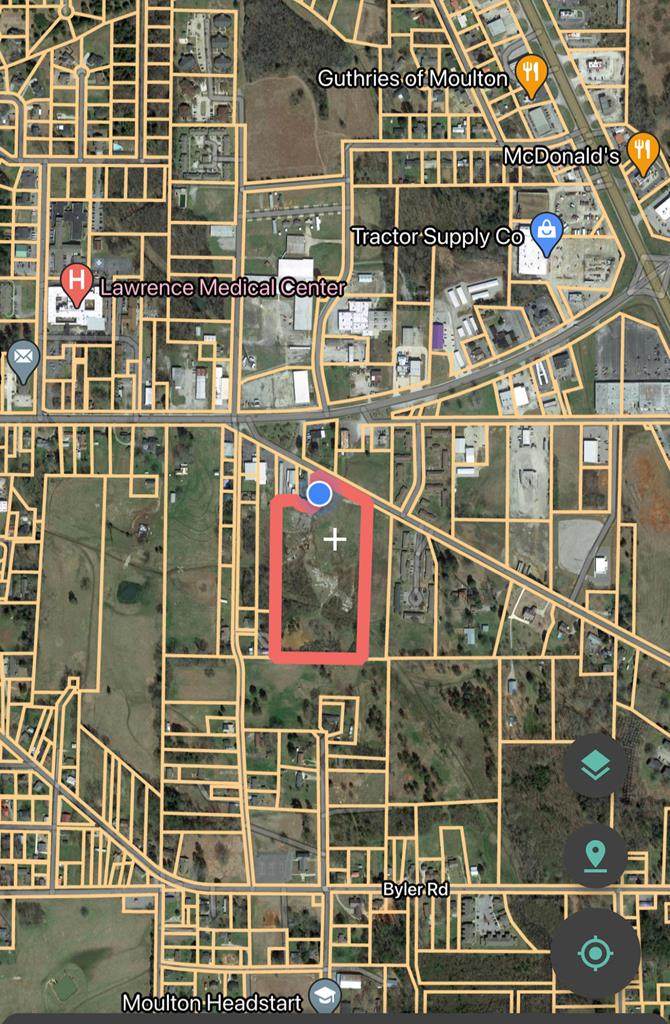Tap the post office mail marker
Image resolution: width=670 pixels, height=1024 pixels.
coord(22,360)
